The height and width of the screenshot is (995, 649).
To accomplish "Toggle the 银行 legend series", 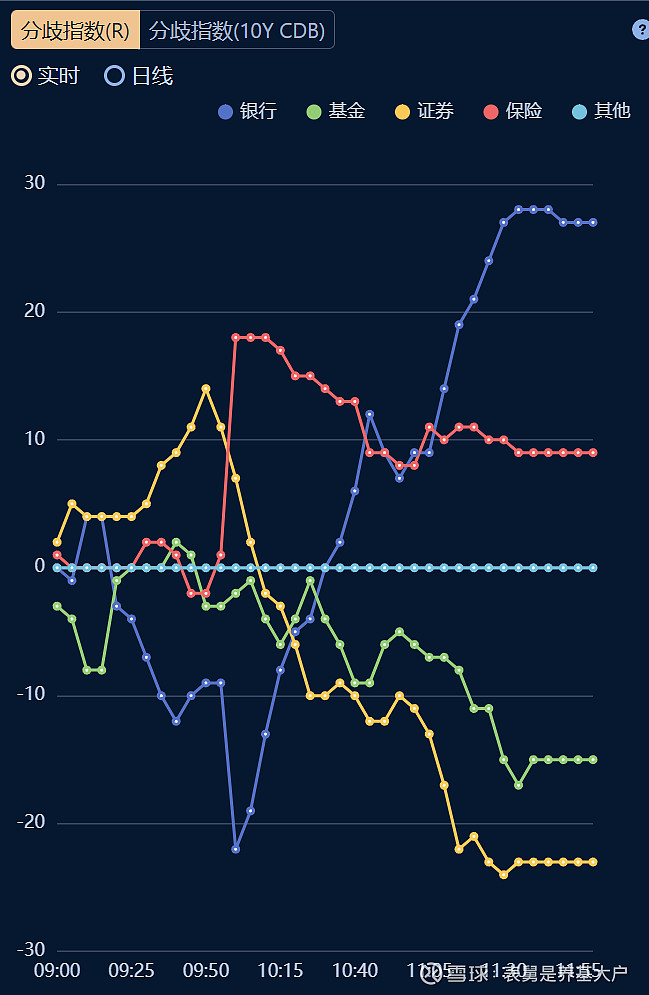I will [x=247, y=111].
